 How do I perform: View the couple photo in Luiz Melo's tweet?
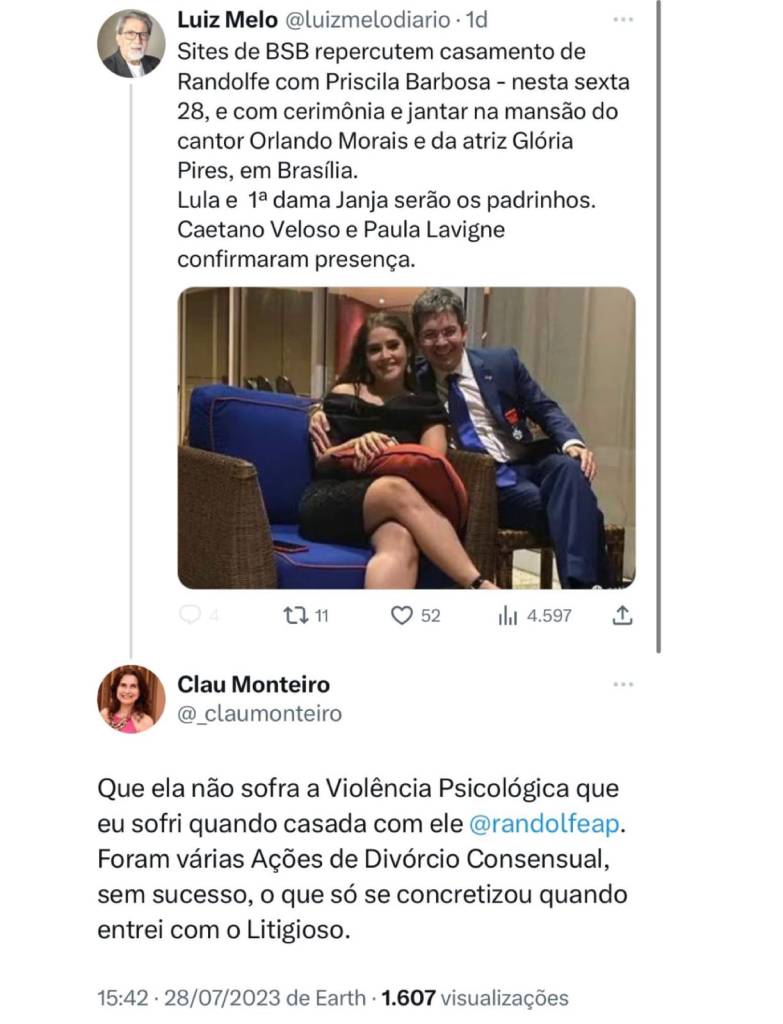406,438
